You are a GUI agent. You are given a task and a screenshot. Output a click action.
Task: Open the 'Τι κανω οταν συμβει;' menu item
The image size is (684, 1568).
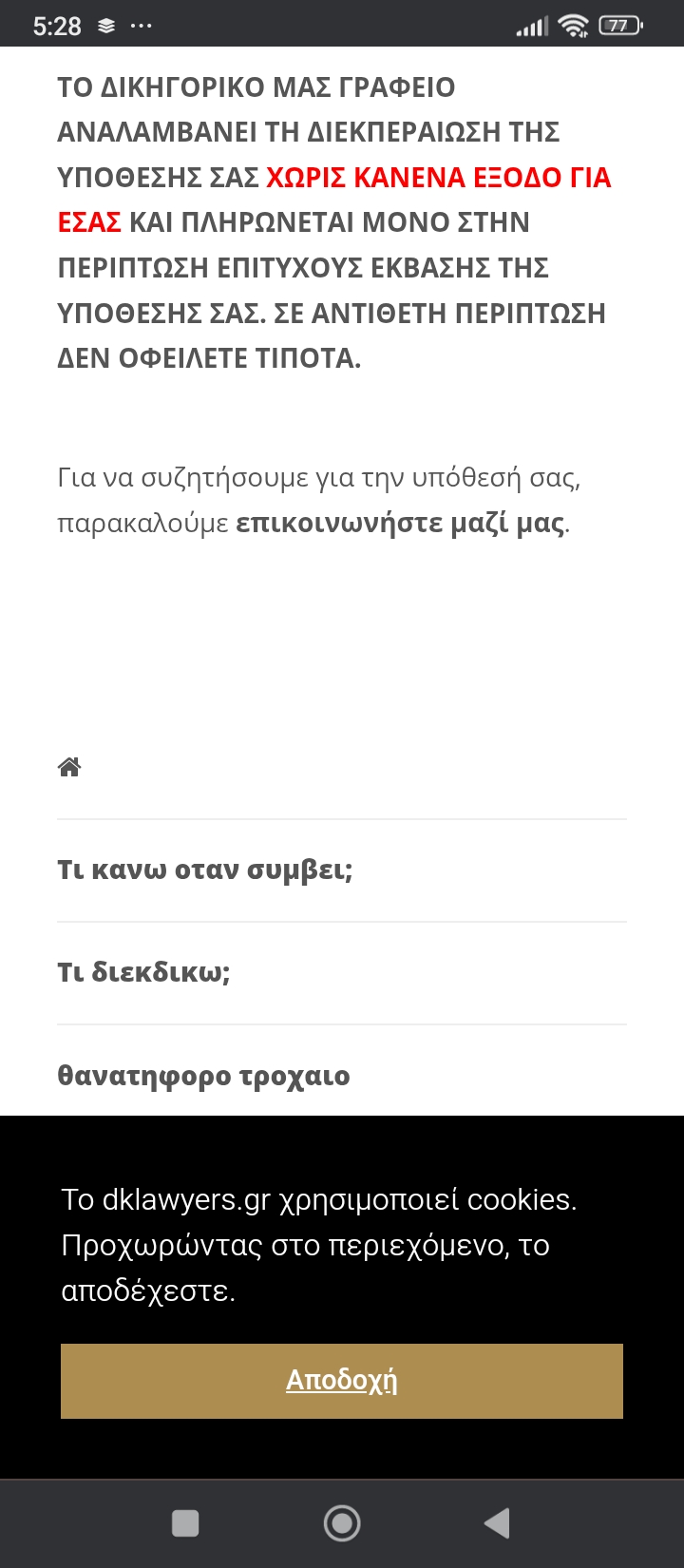pos(205,870)
